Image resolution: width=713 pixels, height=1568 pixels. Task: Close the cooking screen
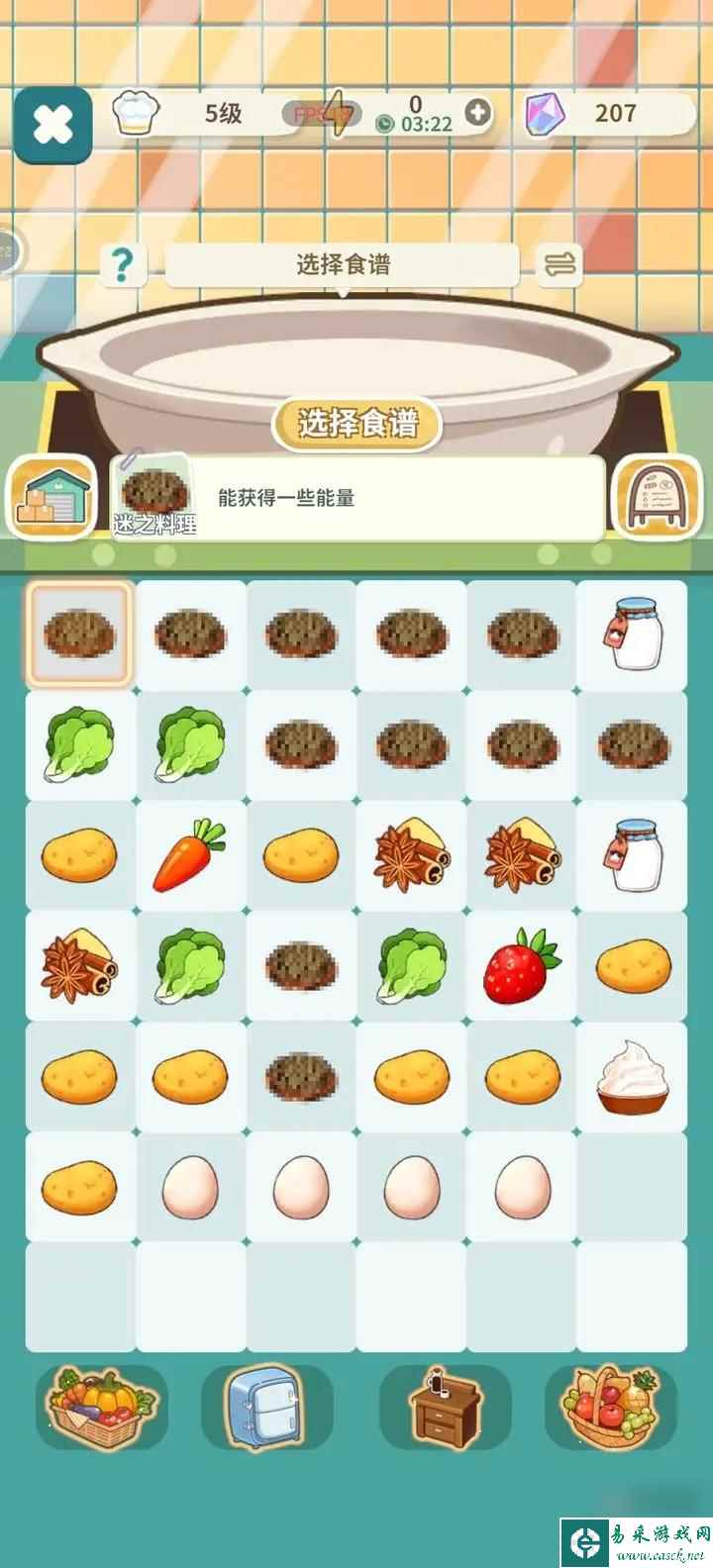52,126
